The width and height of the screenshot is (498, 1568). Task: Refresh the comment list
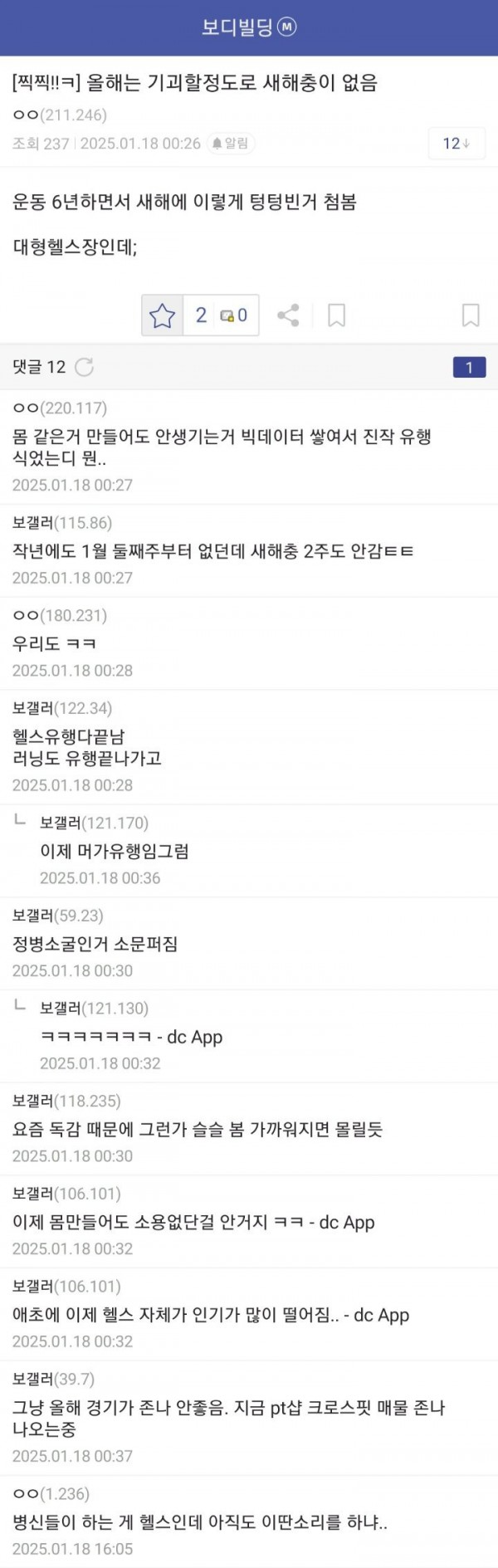85,367
